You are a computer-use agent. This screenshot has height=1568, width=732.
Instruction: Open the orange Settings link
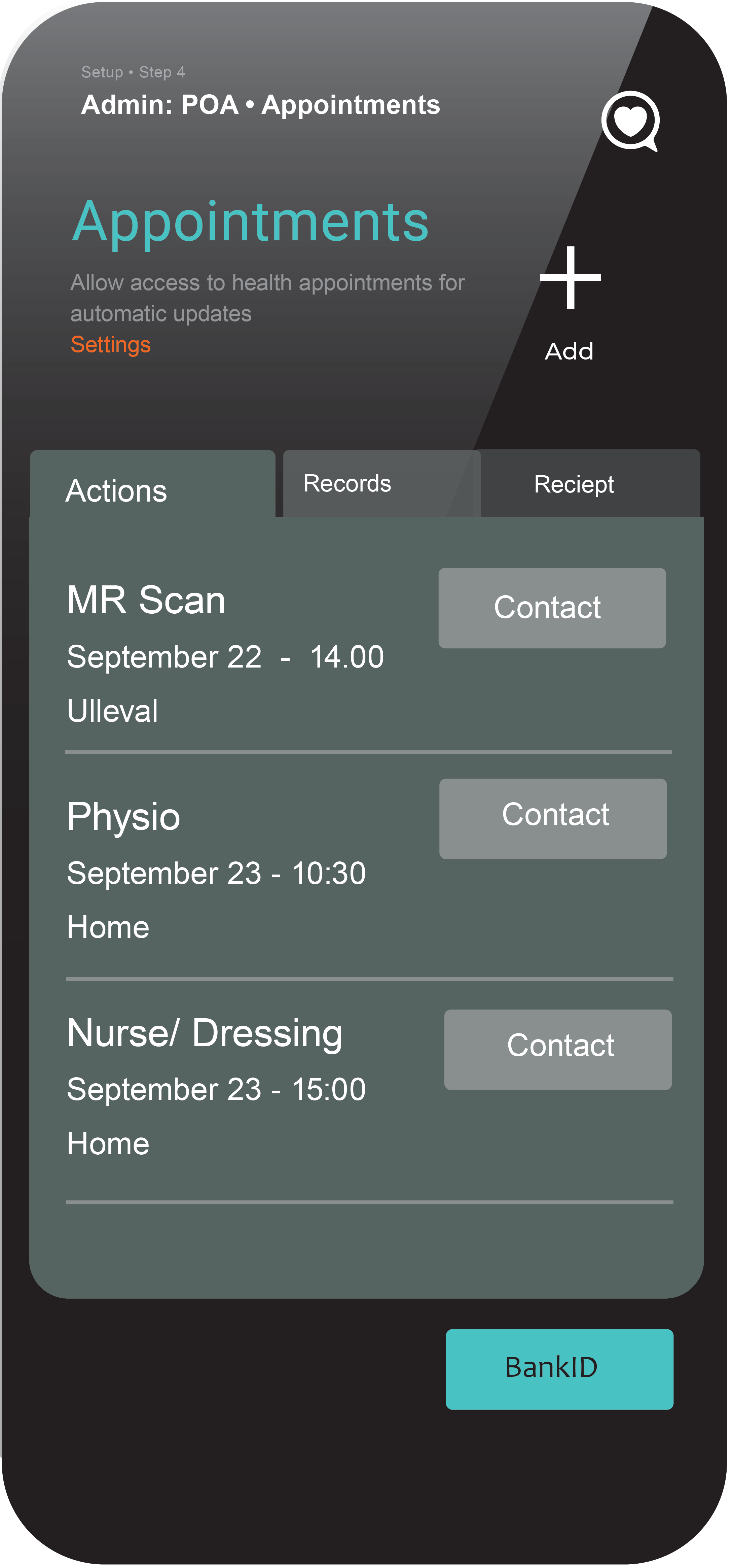pyautogui.click(x=111, y=344)
